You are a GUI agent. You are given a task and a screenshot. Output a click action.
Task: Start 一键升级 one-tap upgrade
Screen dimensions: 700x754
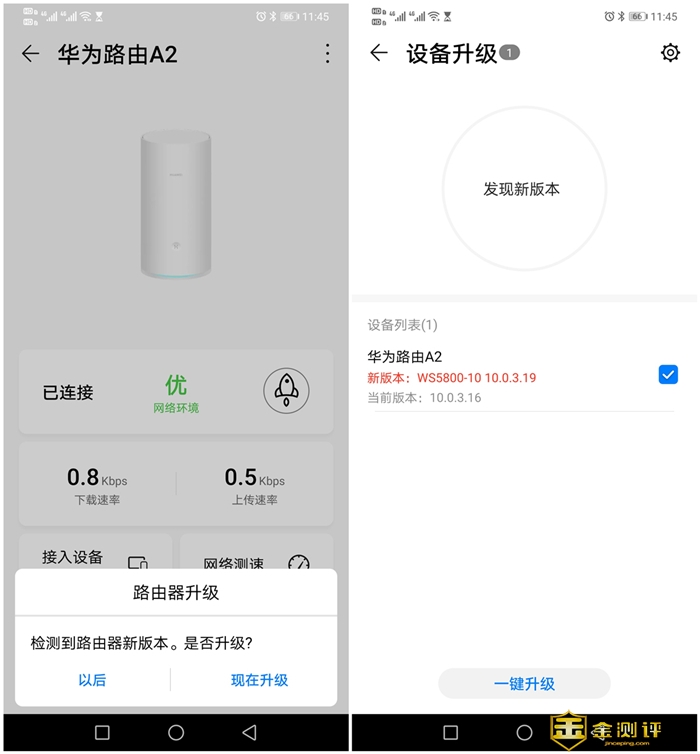pos(524,684)
